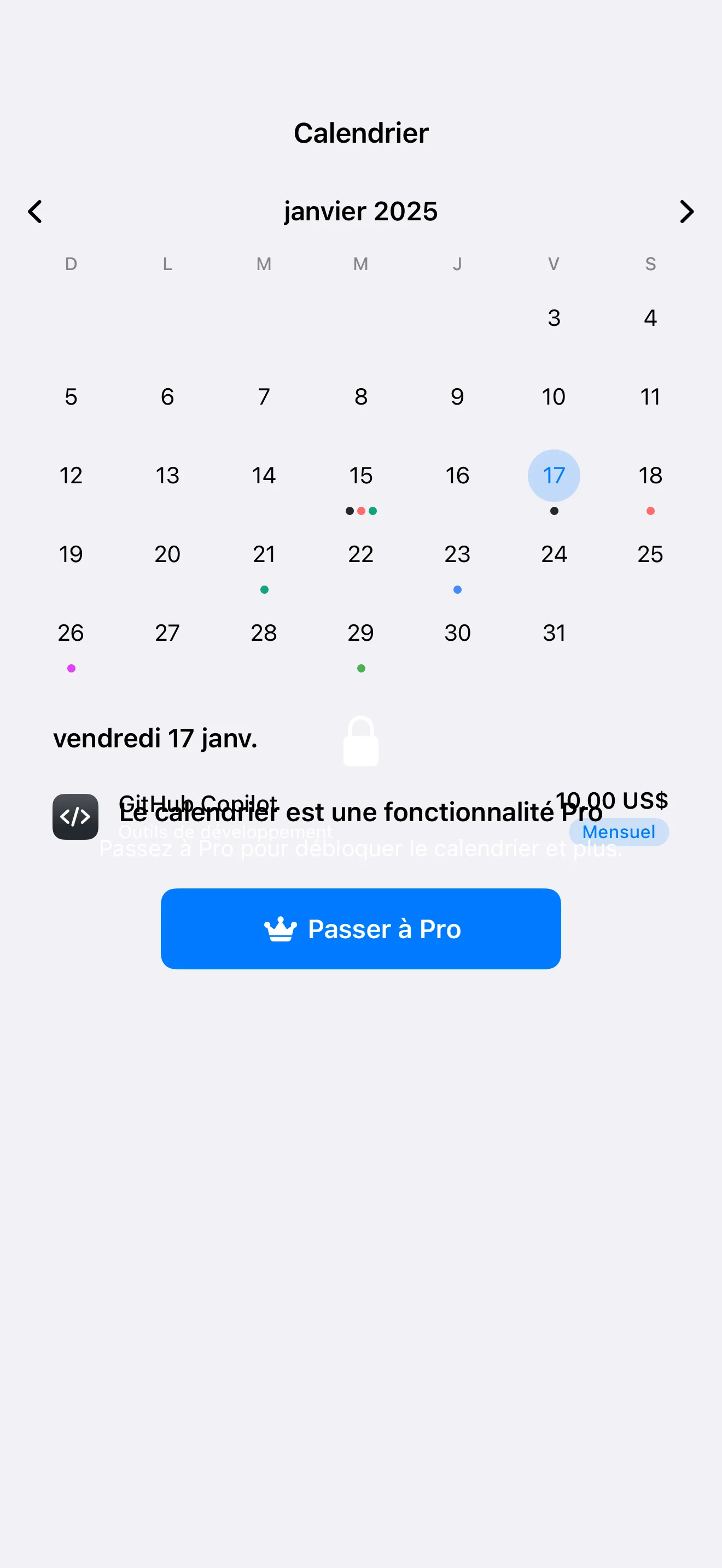Image resolution: width=722 pixels, height=1568 pixels.
Task: Select January 31 on the calendar
Action: click(554, 633)
